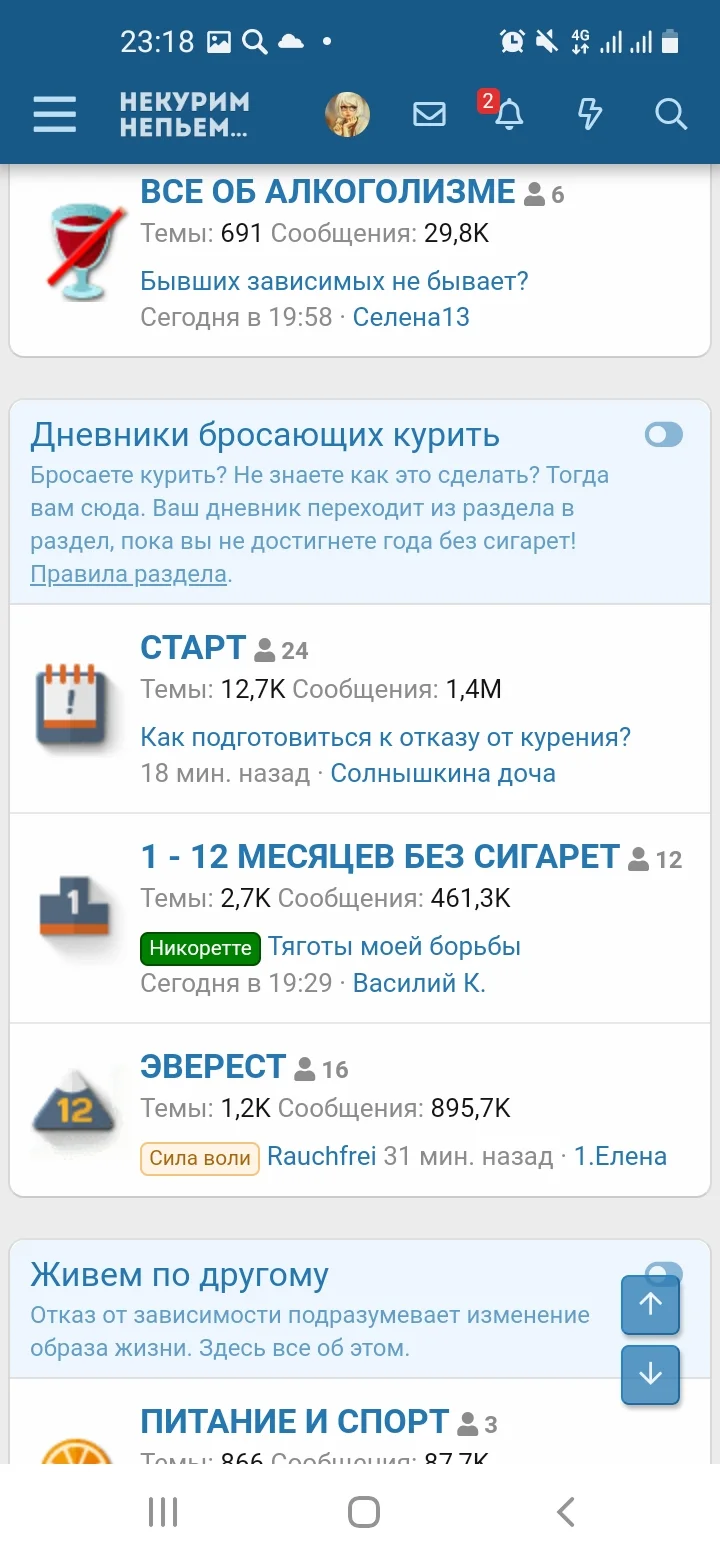Image resolution: width=720 pixels, height=1560 pixels.
Task: Tap the Android back navigation button
Action: 566,1511
